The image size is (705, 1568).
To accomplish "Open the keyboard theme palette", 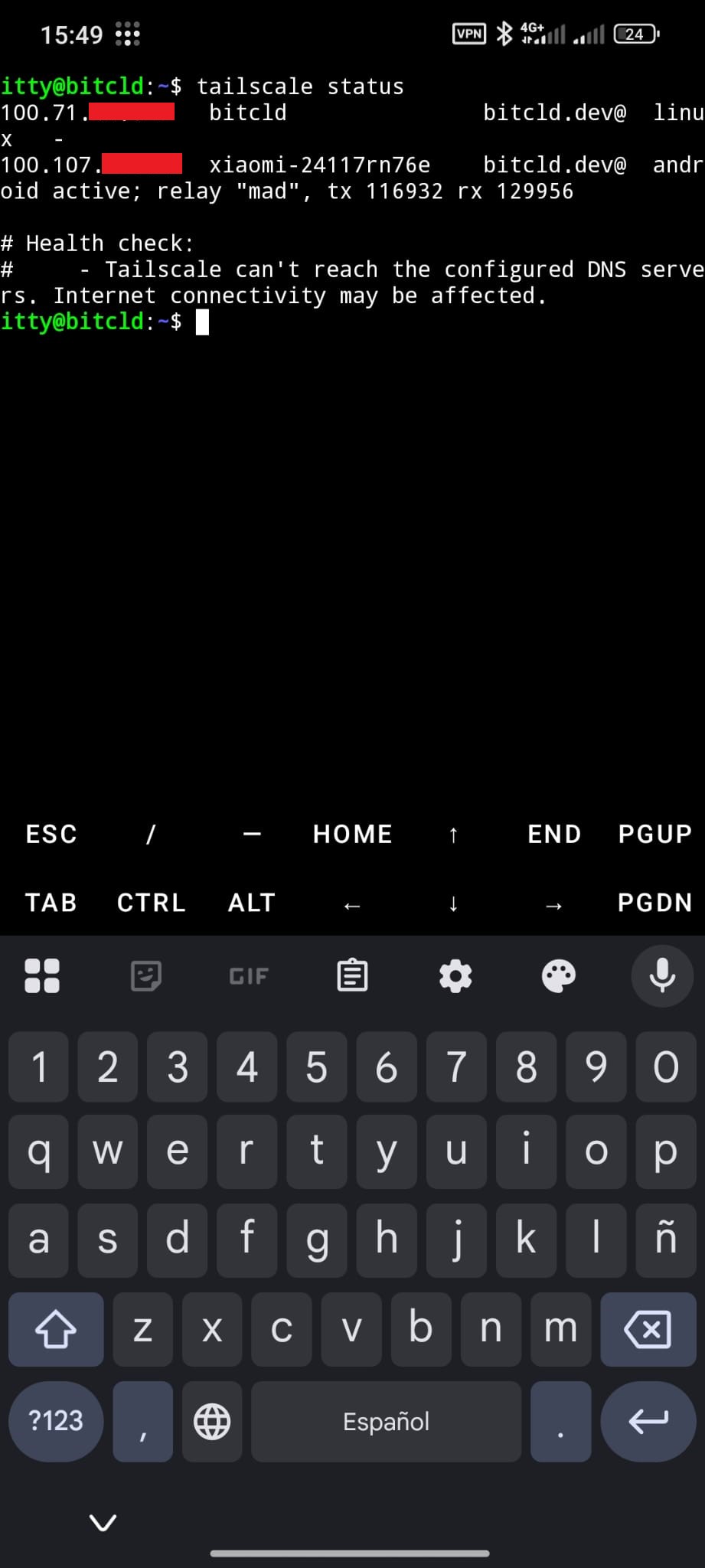I will 558,976.
